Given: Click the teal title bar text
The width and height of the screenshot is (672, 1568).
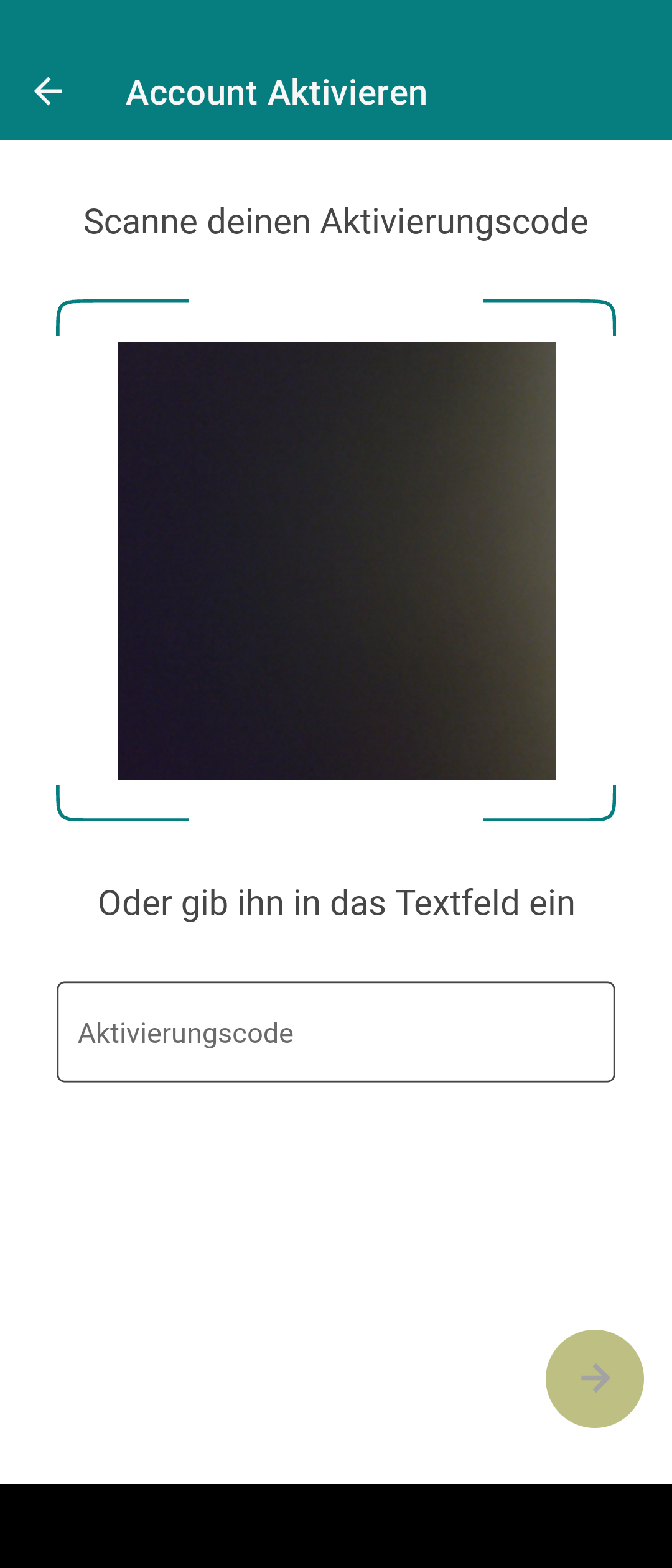Looking at the screenshot, I should point(276,92).
